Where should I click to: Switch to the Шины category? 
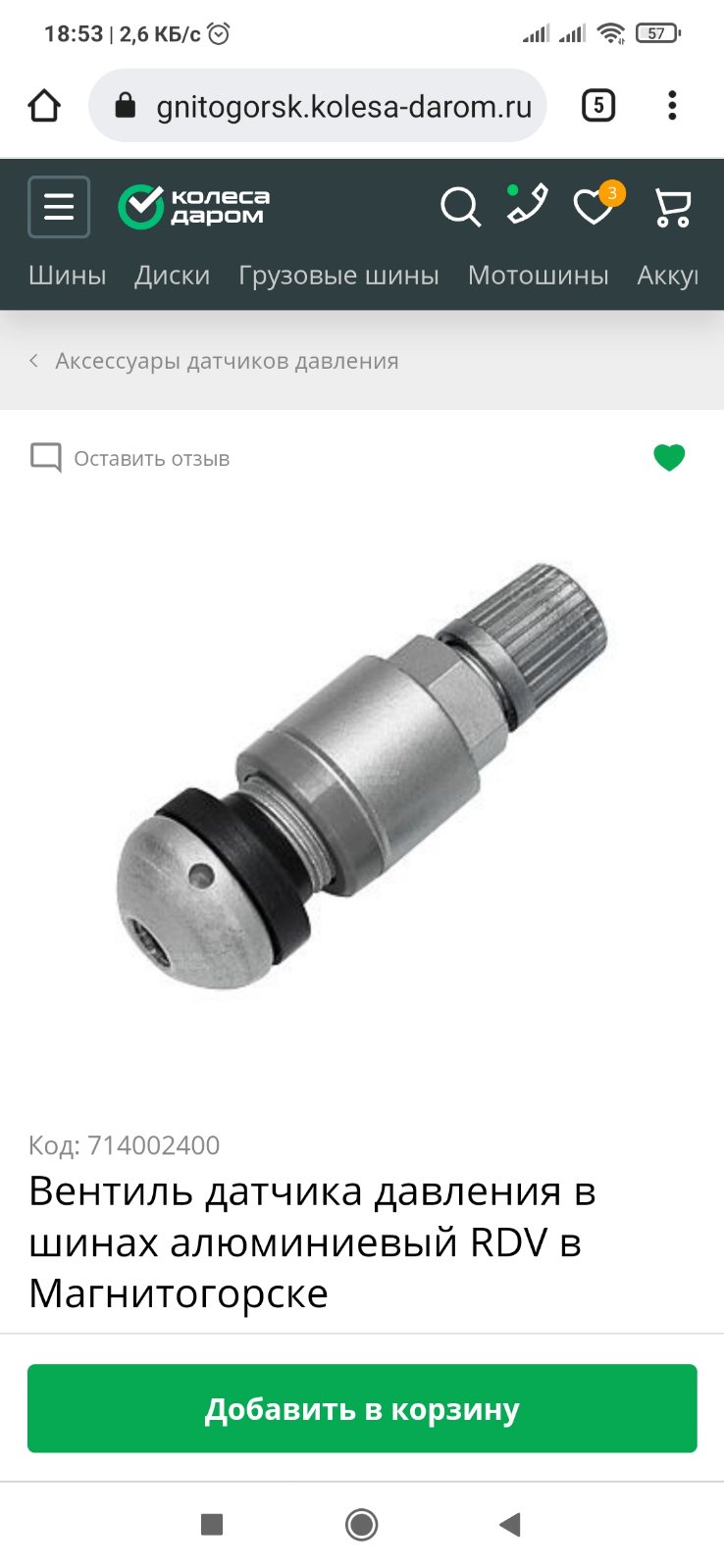point(67,276)
